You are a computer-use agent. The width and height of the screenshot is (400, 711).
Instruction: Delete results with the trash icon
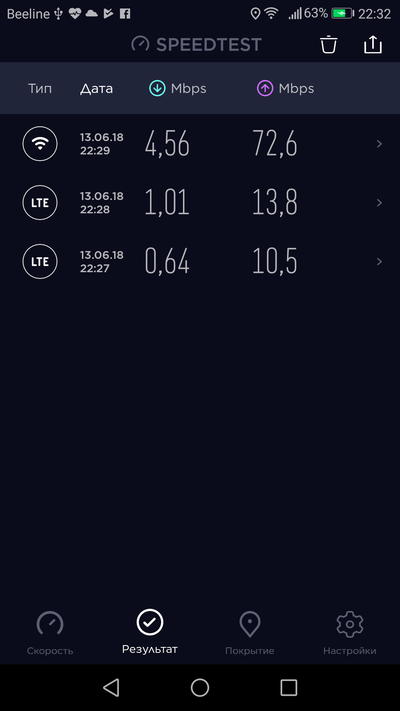(x=329, y=45)
